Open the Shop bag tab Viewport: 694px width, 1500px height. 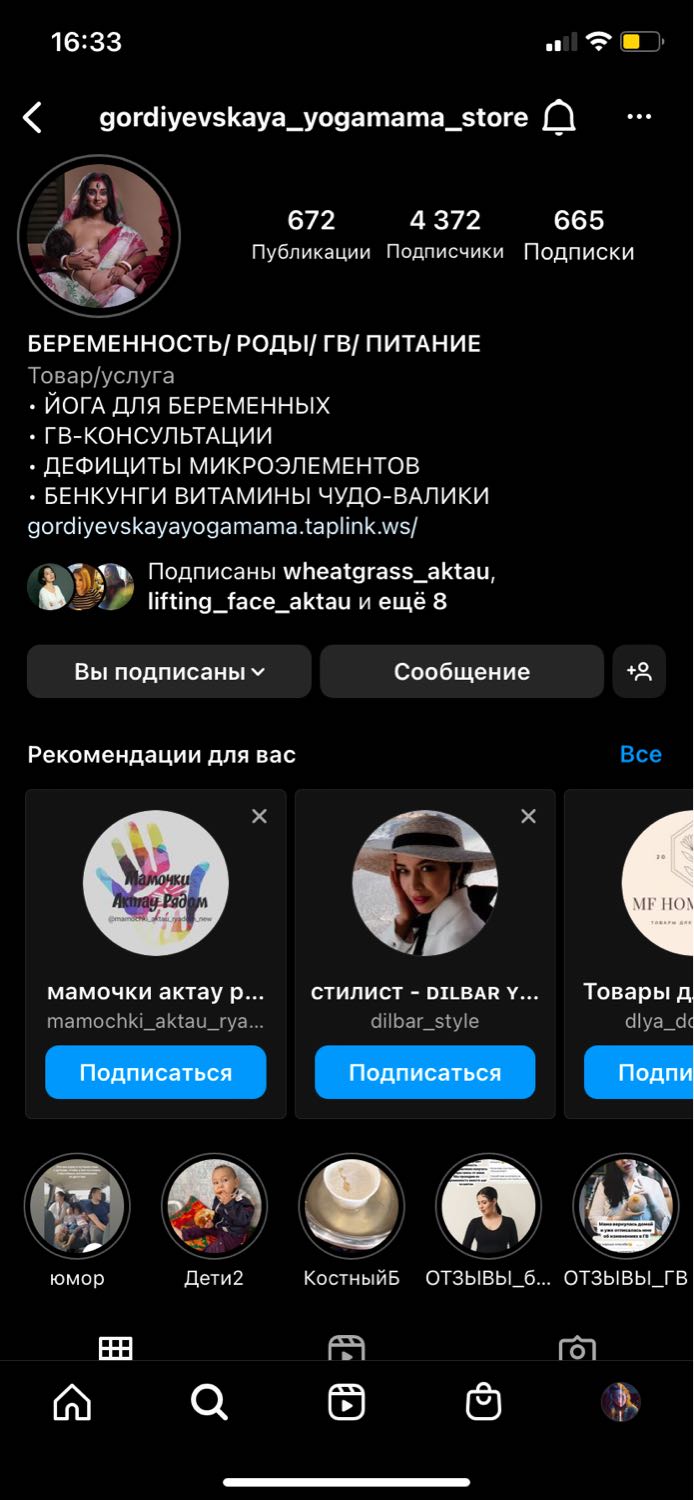pyautogui.click(x=484, y=1402)
